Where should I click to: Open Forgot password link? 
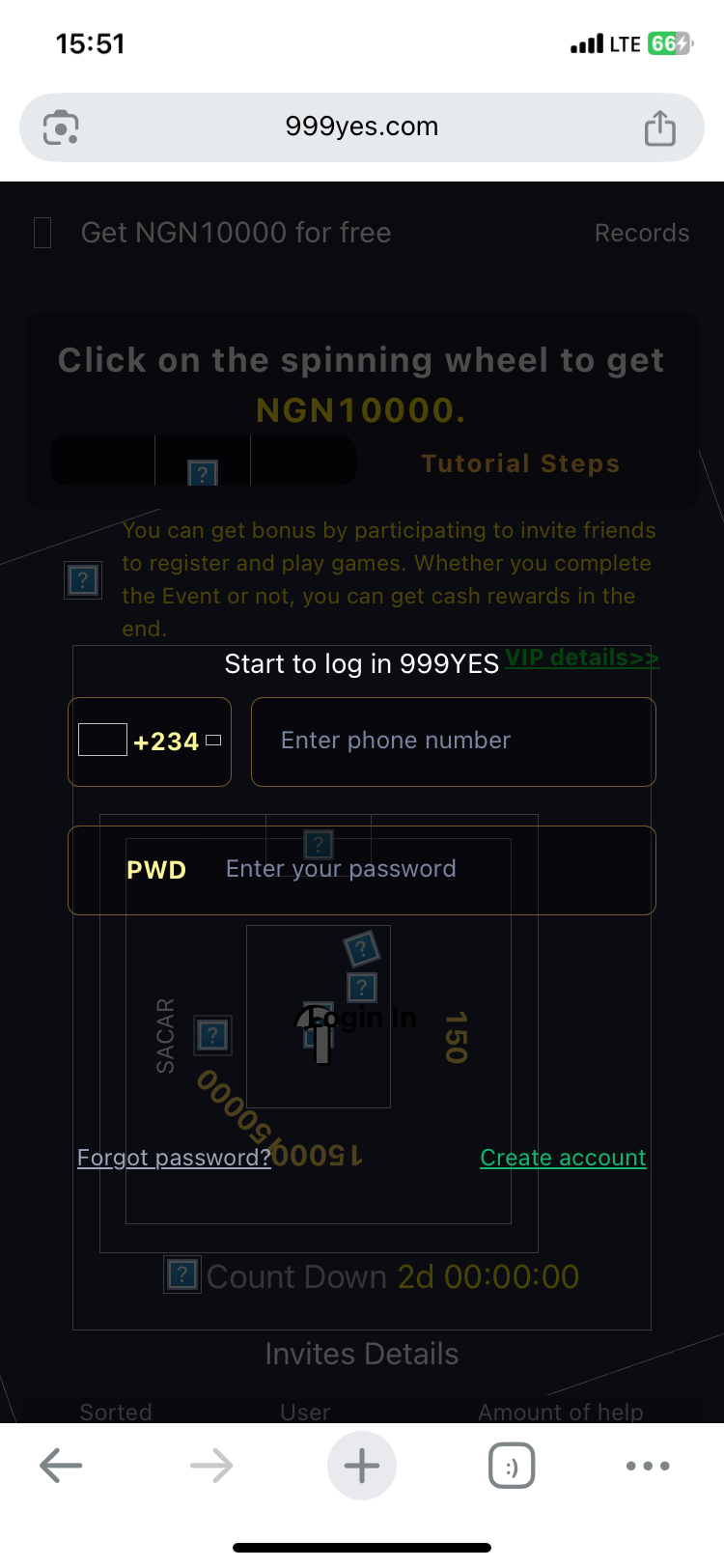pos(174,1158)
